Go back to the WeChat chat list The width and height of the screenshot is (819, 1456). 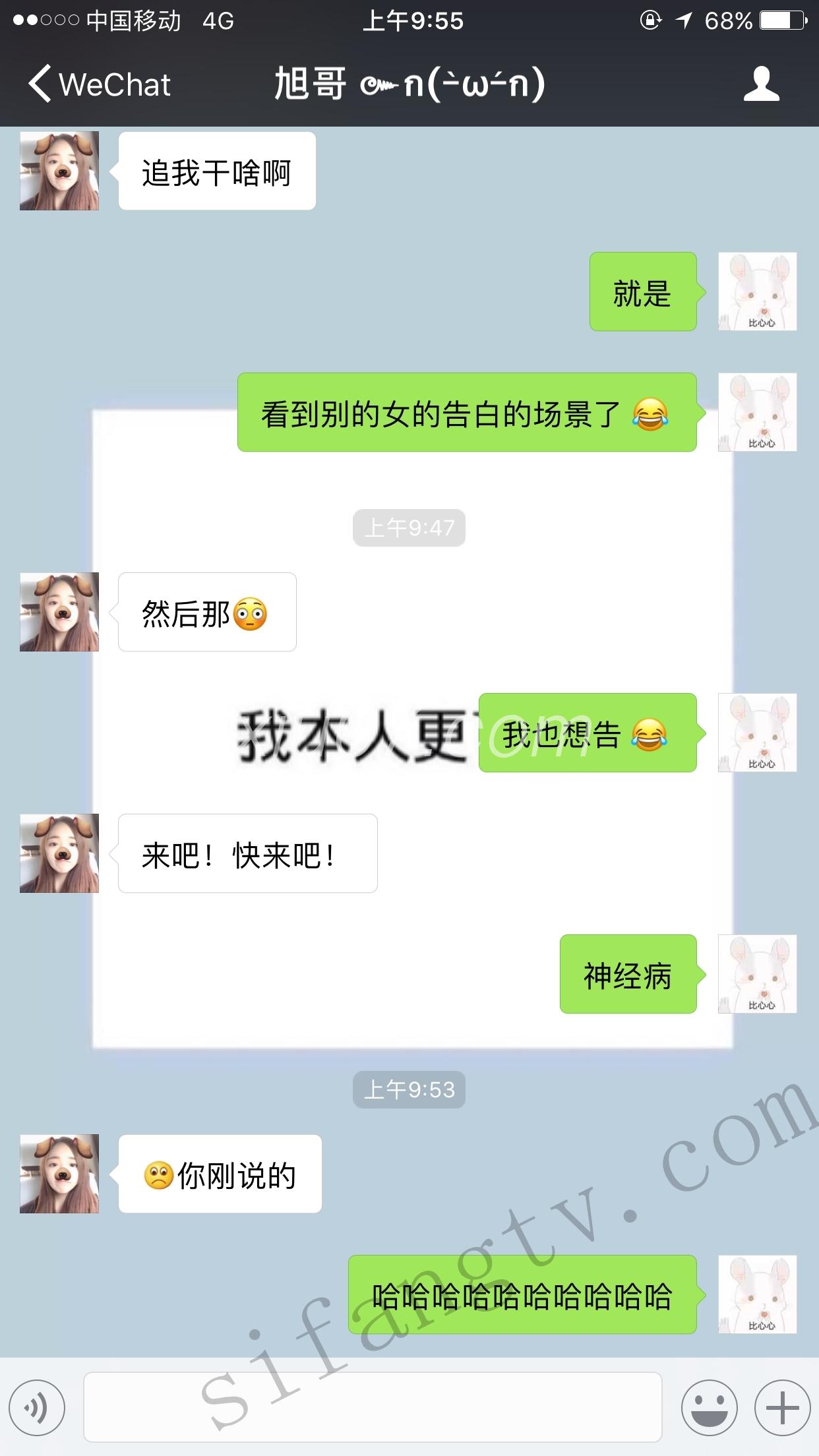[x=99, y=84]
